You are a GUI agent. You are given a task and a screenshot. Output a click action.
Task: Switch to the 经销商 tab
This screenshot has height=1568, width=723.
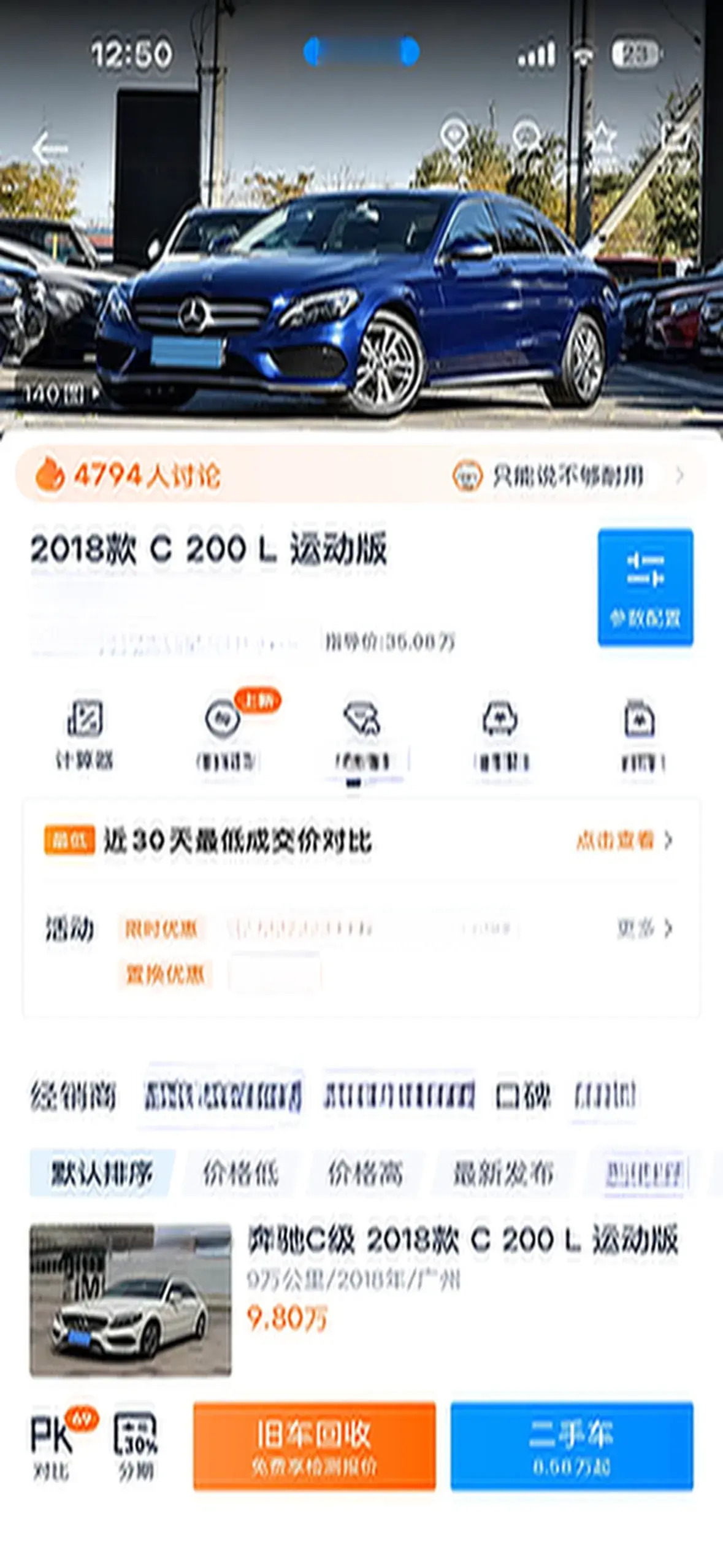73,1096
